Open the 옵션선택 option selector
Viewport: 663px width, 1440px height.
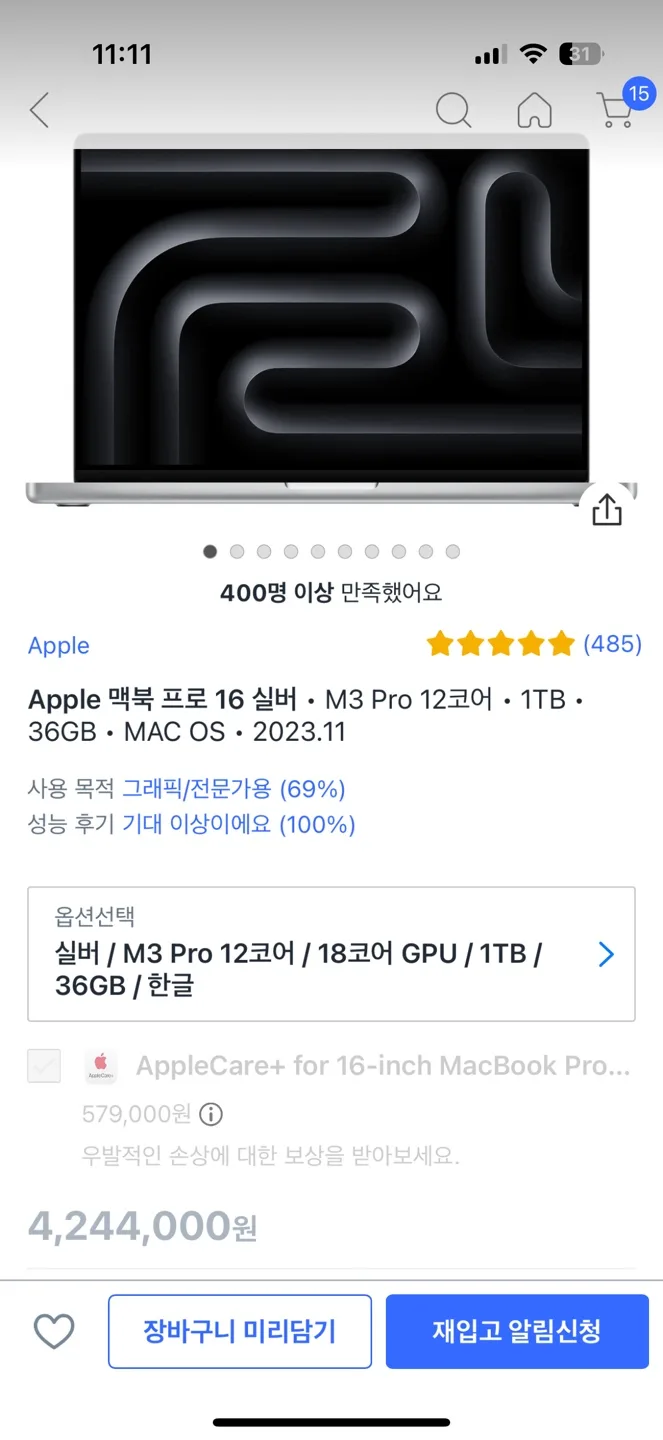tap(331, 954)
